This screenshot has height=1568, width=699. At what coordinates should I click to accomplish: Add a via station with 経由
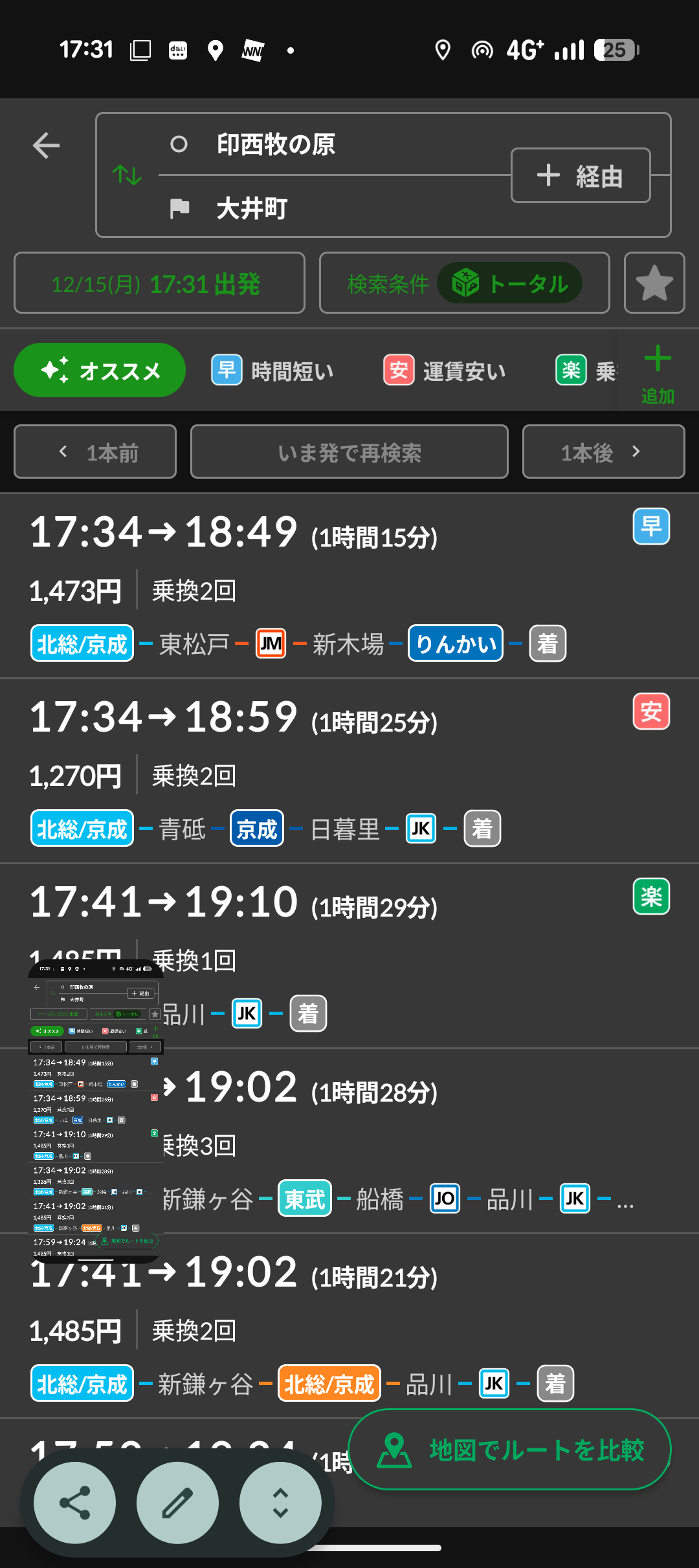[581, 175]
